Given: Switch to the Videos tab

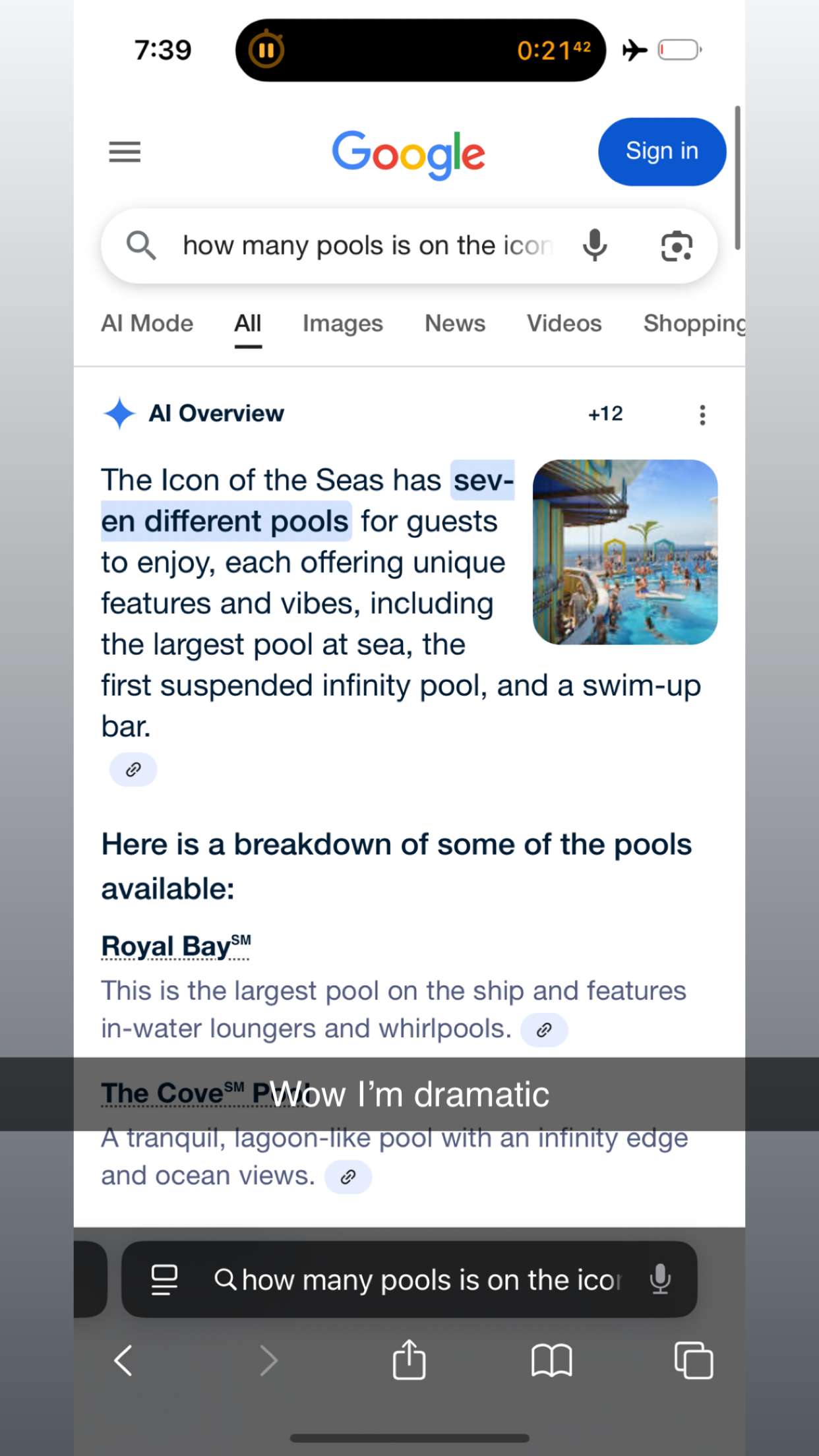Looking at the screenshot, I should (564, 324).
